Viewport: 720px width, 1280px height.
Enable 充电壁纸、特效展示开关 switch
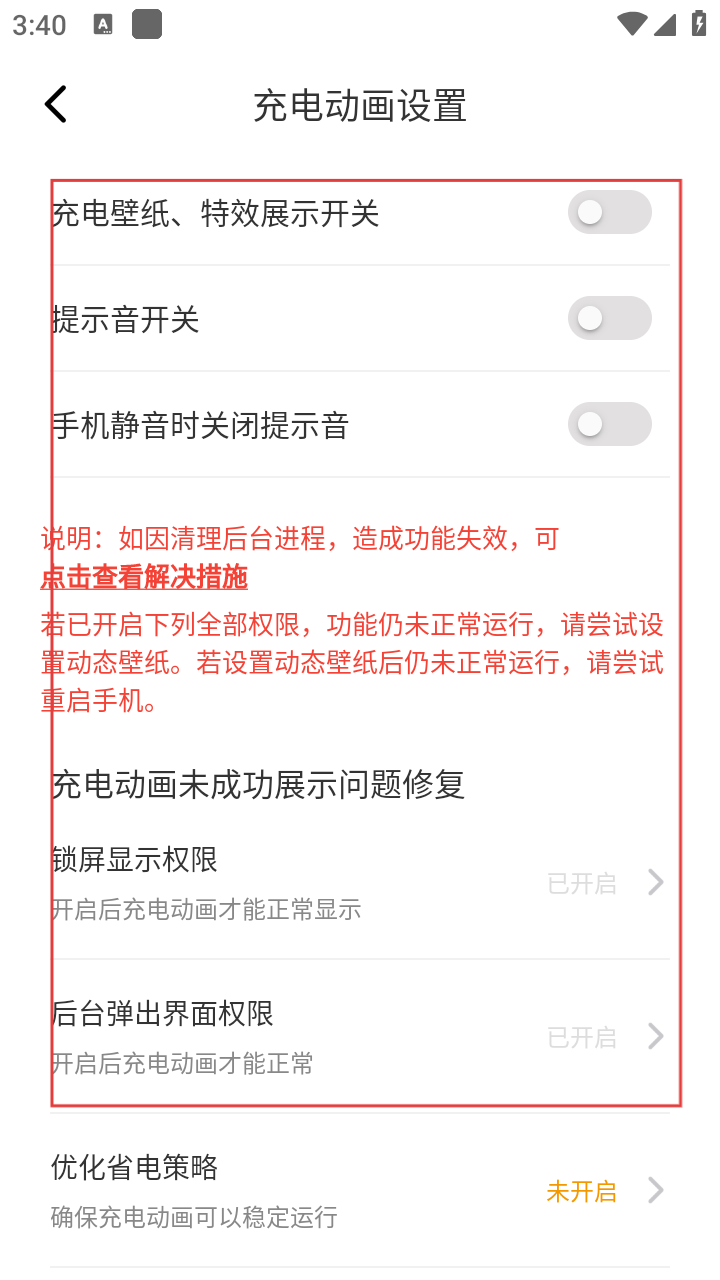(x=609, y=212)
